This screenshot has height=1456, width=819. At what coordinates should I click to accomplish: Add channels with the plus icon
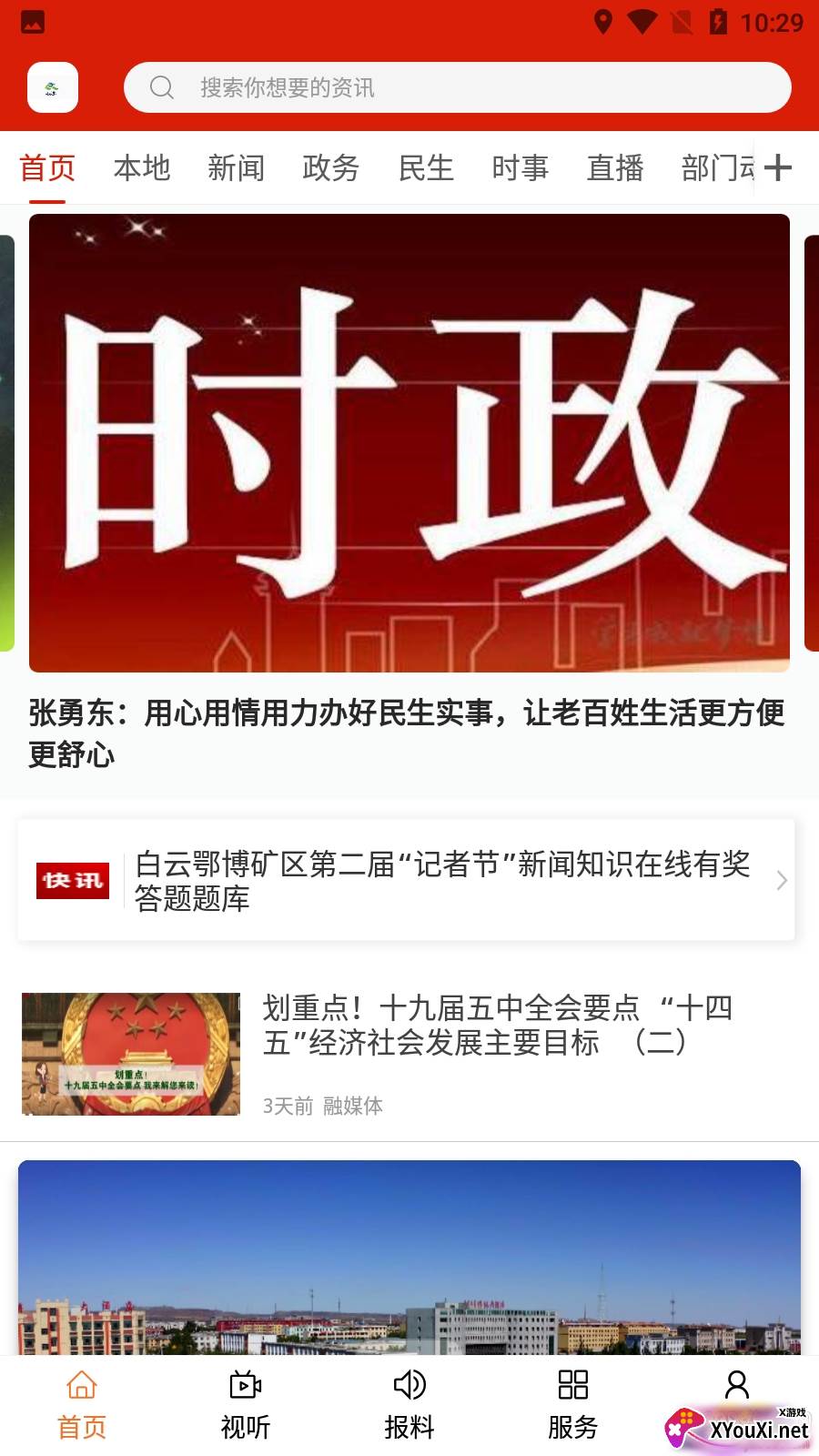click(x=778, y=168)
